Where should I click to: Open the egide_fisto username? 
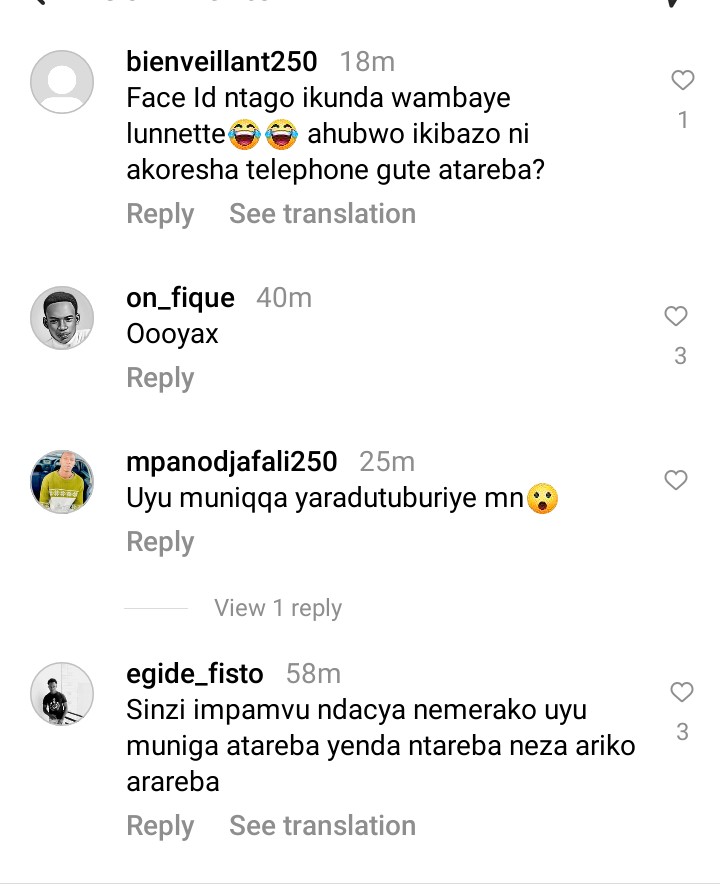[x=195, y=674]
